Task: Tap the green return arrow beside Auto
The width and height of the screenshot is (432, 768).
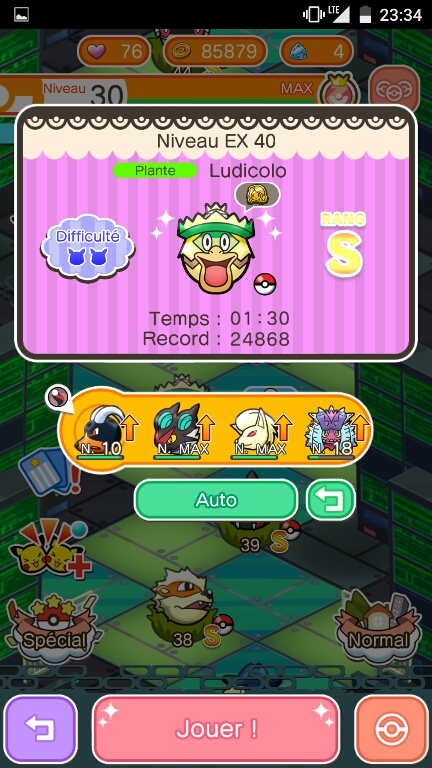Action: click(331, 500)
